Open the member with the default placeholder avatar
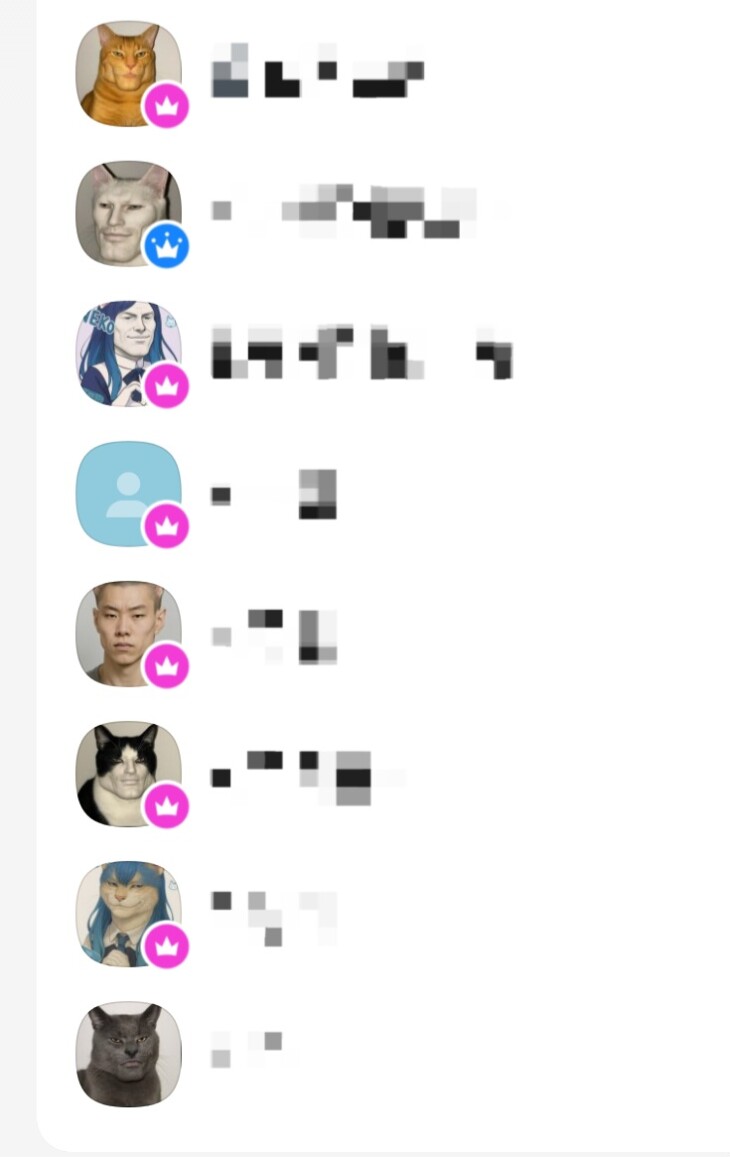The image size is (730, 1157). coord(129,494)
